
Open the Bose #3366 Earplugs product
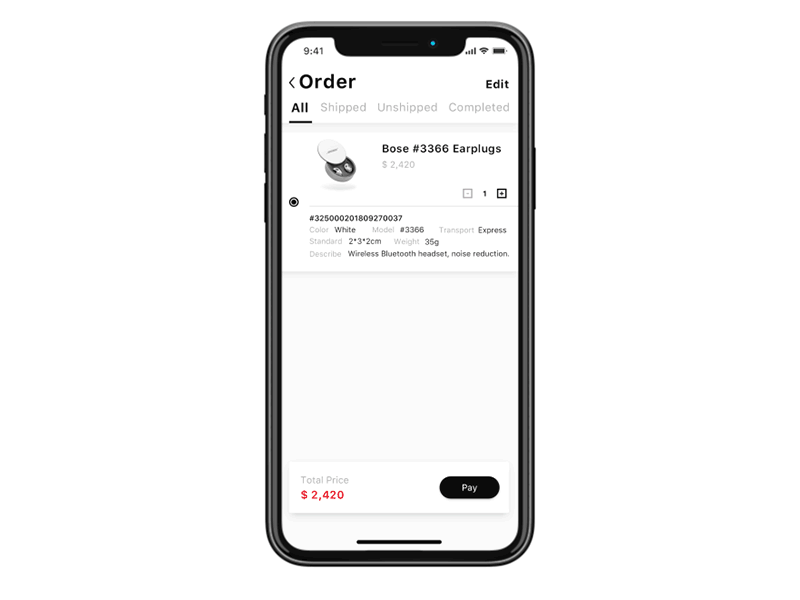[441, 149]
